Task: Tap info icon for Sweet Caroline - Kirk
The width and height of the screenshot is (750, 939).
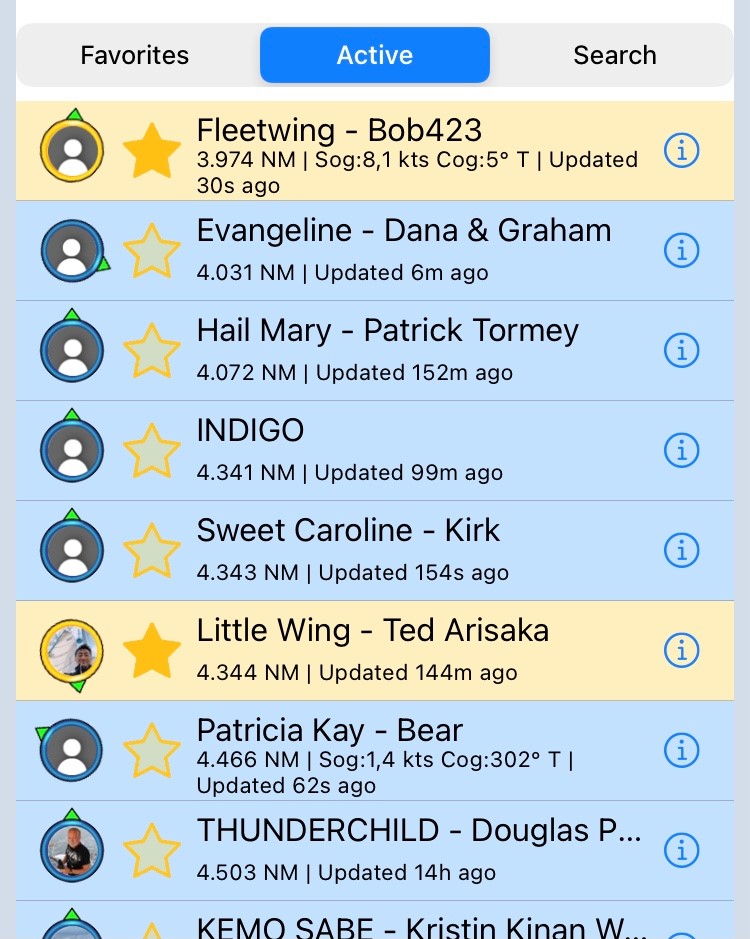Action: tap(682, 551)
